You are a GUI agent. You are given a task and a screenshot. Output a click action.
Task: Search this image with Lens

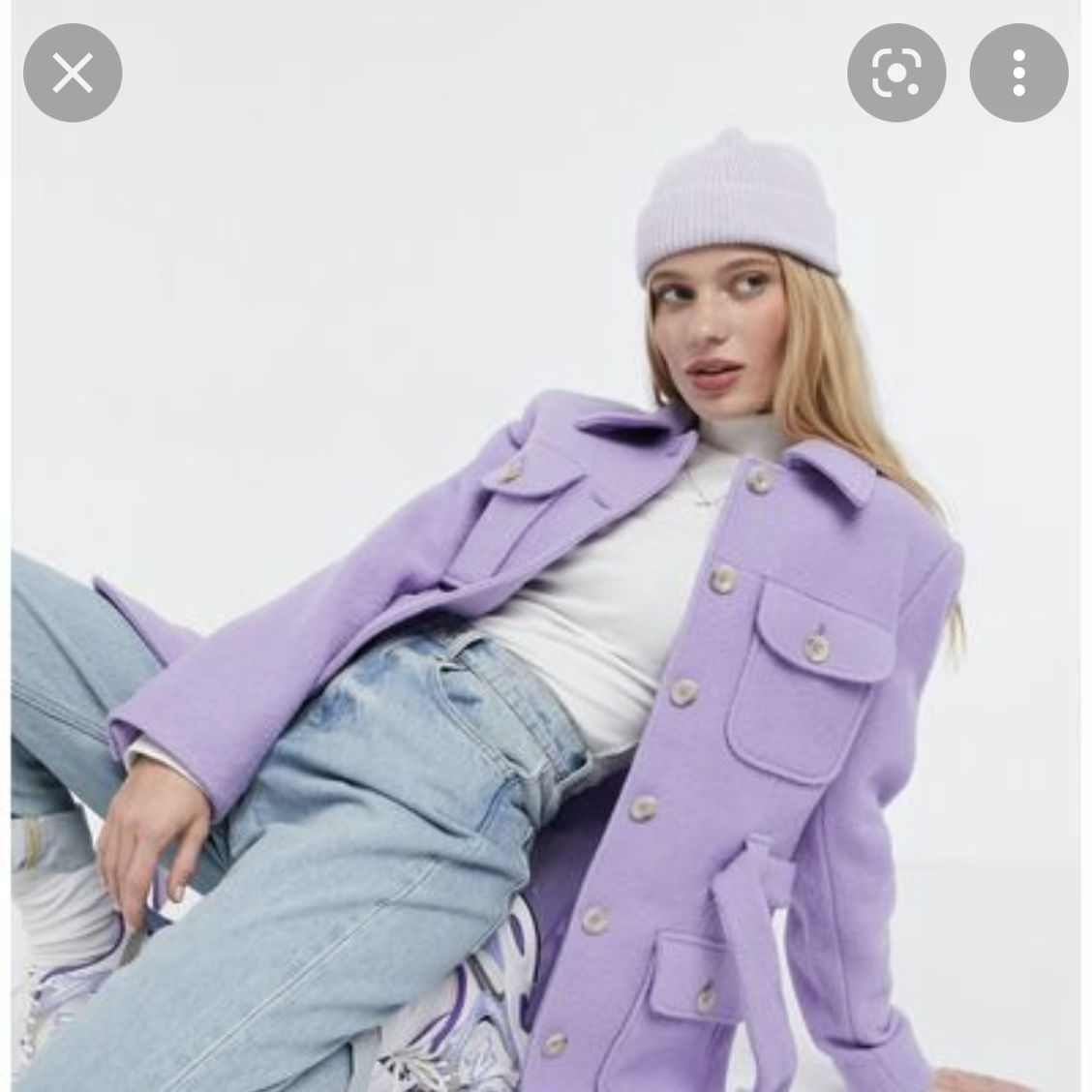point(896,73)
